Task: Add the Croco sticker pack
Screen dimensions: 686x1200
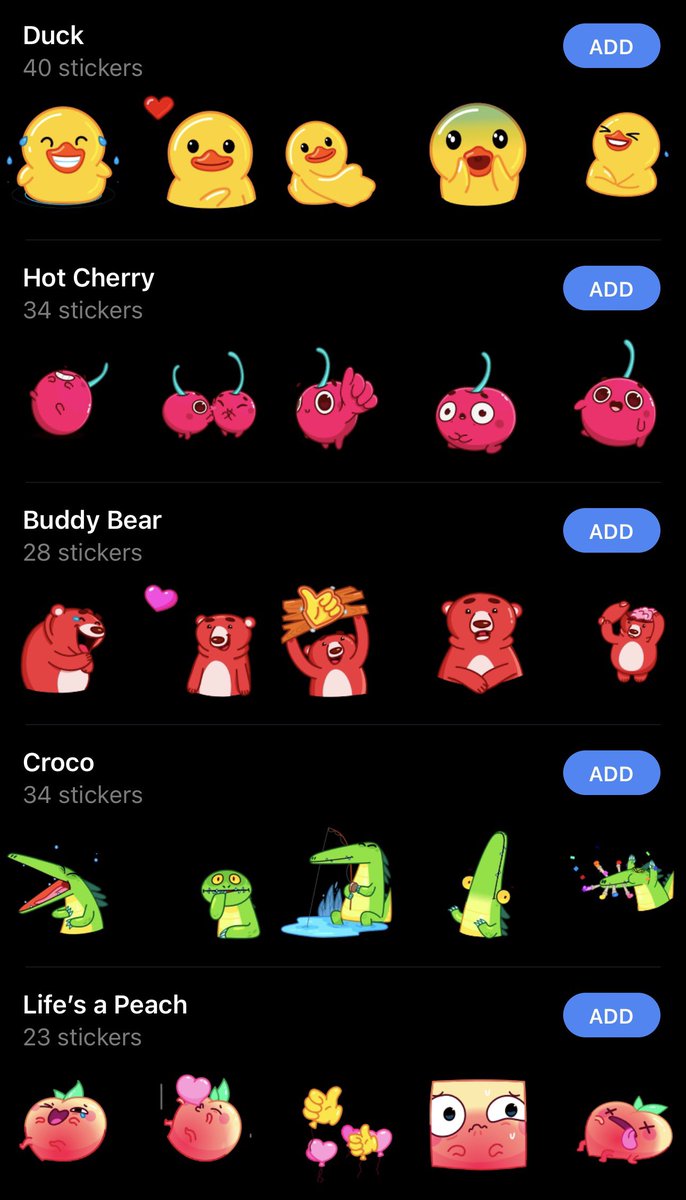Action: pos(611,774)
